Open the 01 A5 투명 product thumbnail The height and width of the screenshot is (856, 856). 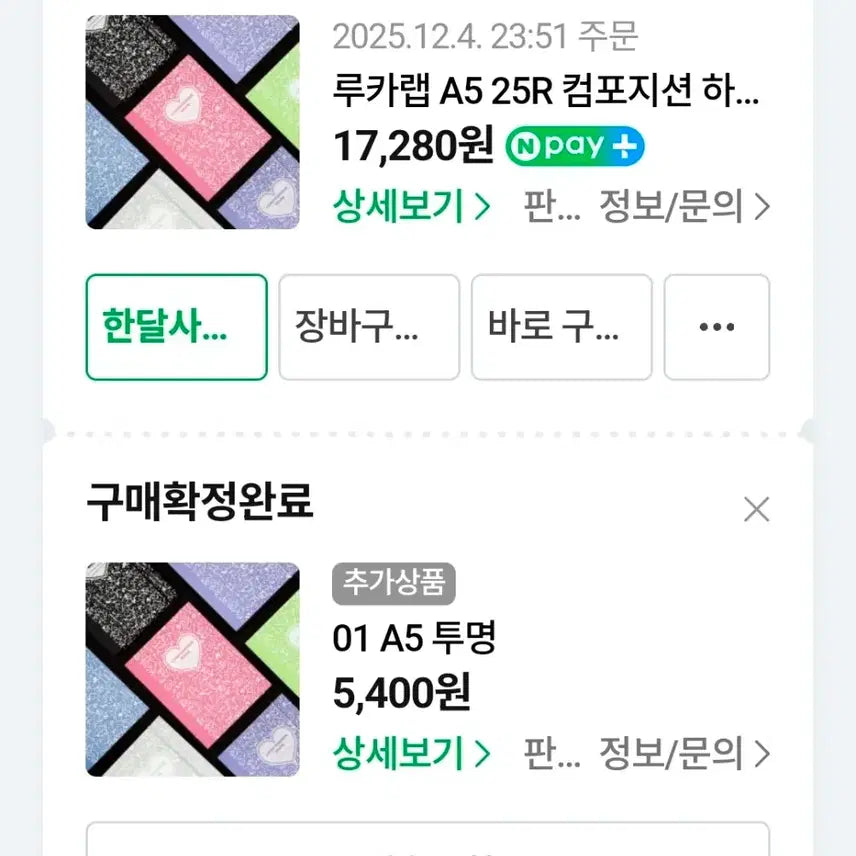click(x=193, y=669)
